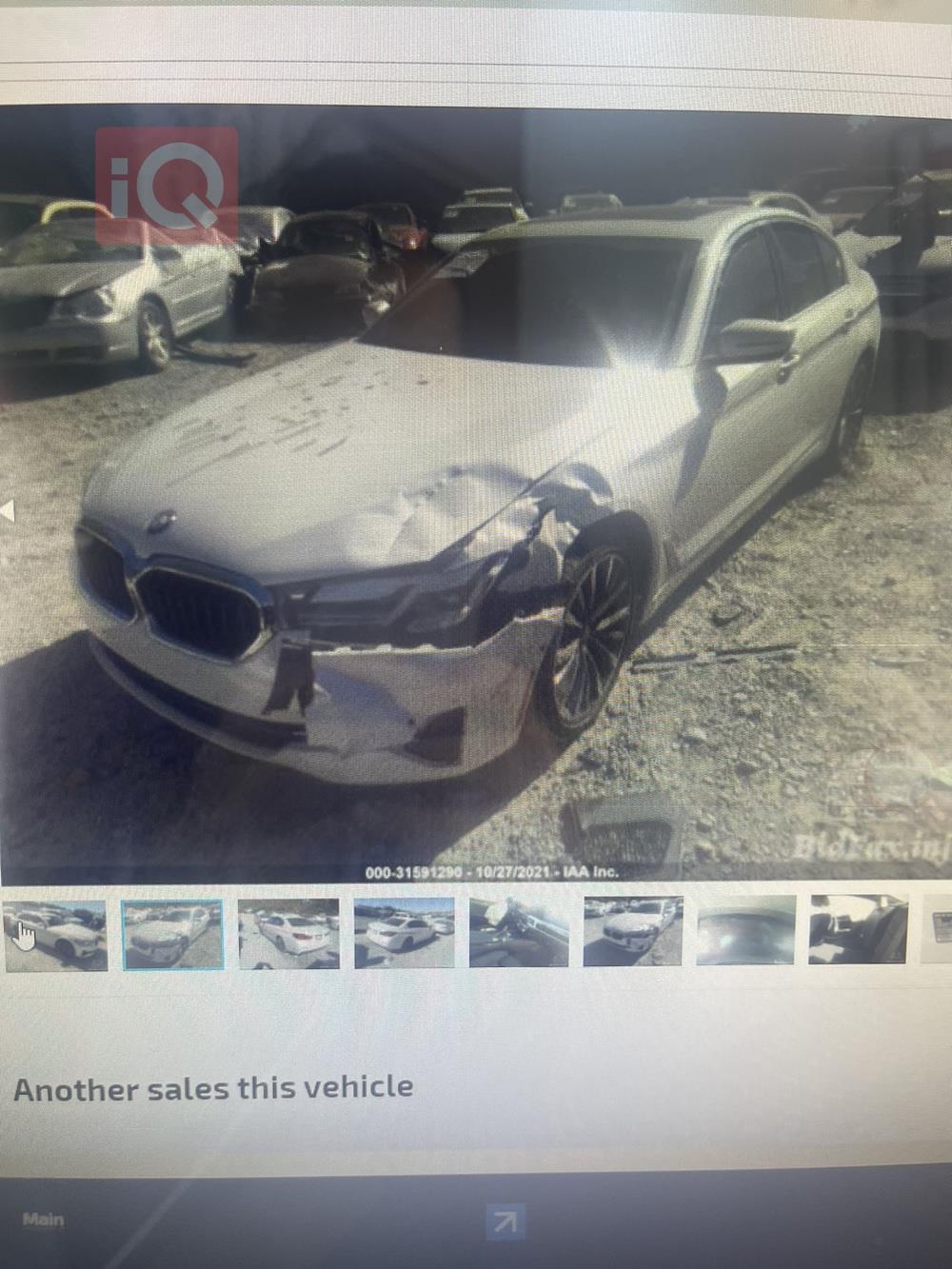Select the highlighted front-damage thumbnail
The height and width of the screenshot is (1269, 952).
click(172, 934)
